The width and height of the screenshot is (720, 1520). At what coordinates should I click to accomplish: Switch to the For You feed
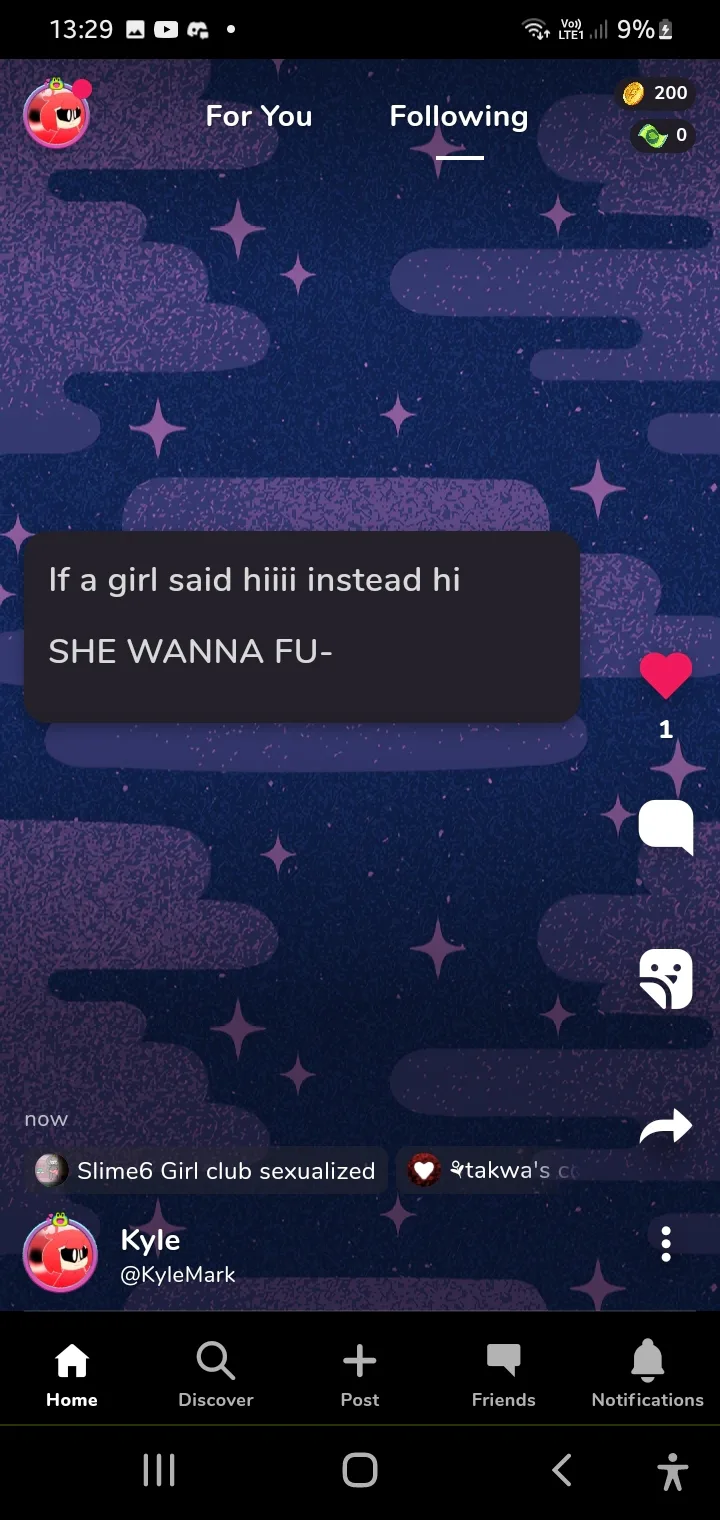(x=259, y=116)
